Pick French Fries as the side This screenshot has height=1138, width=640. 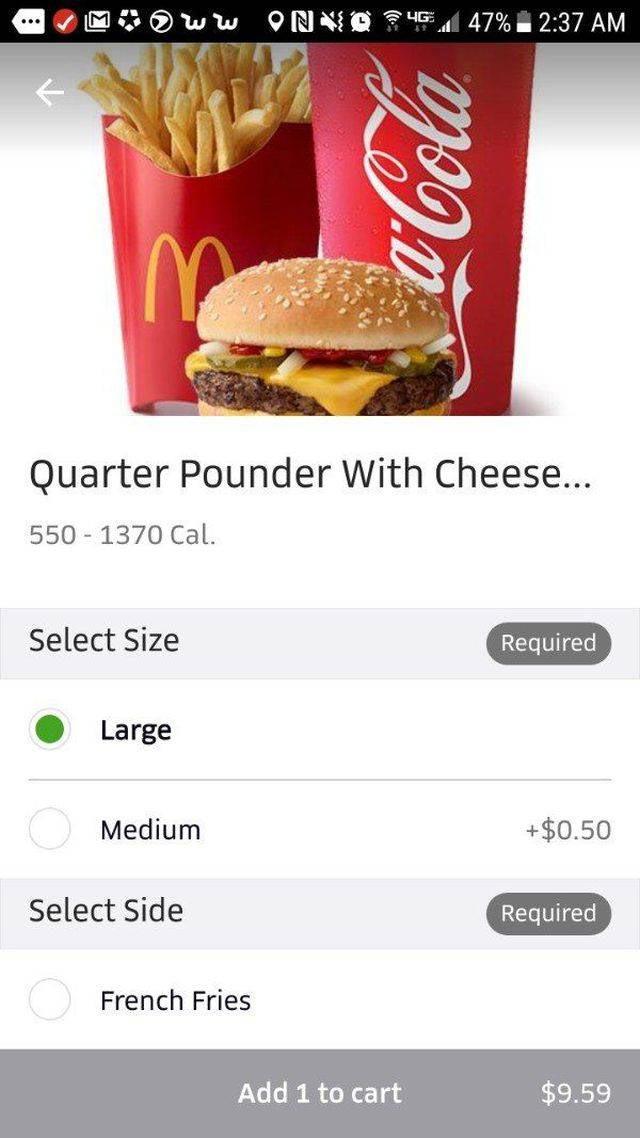[50, 999]
